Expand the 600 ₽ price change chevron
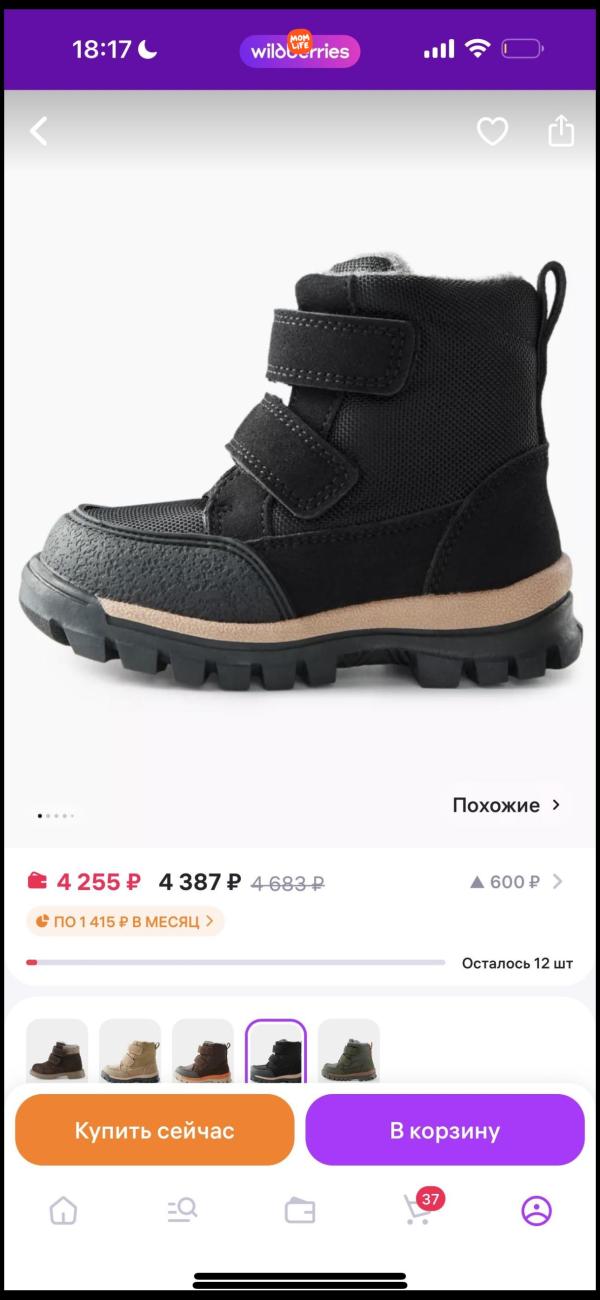600x1300 pixels. [x=557, y=882]
